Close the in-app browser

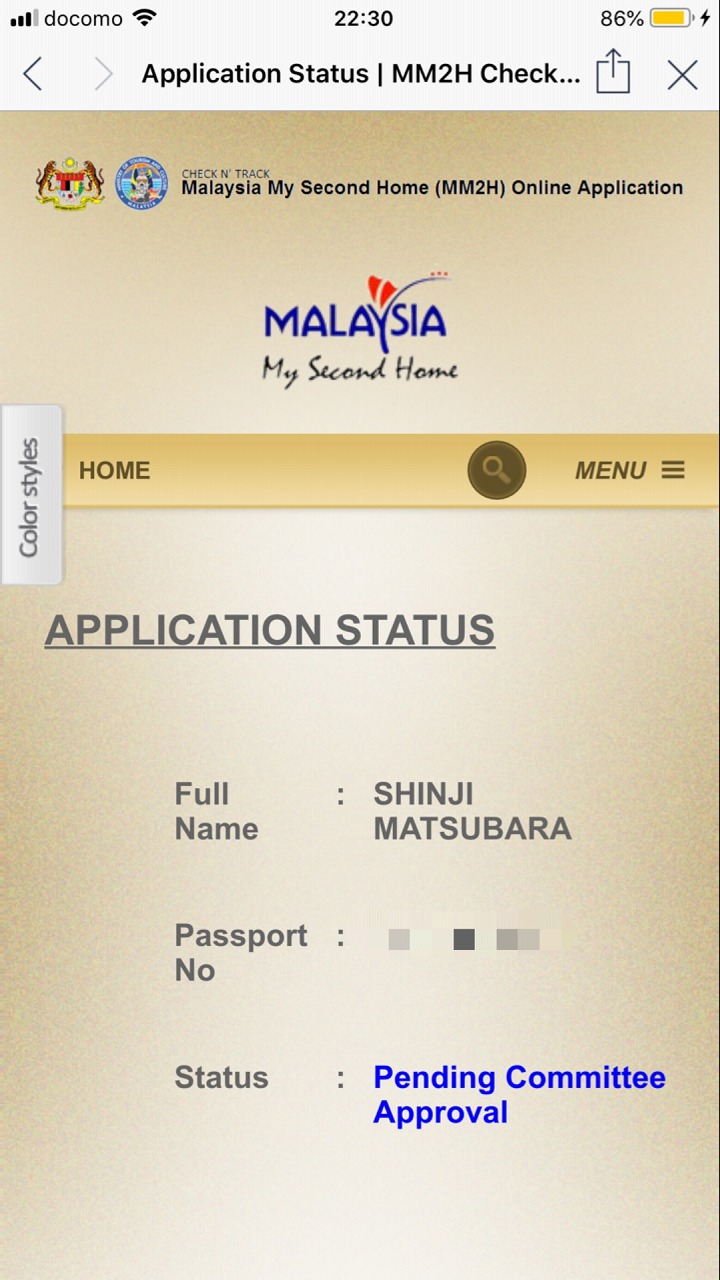point(682,74)
